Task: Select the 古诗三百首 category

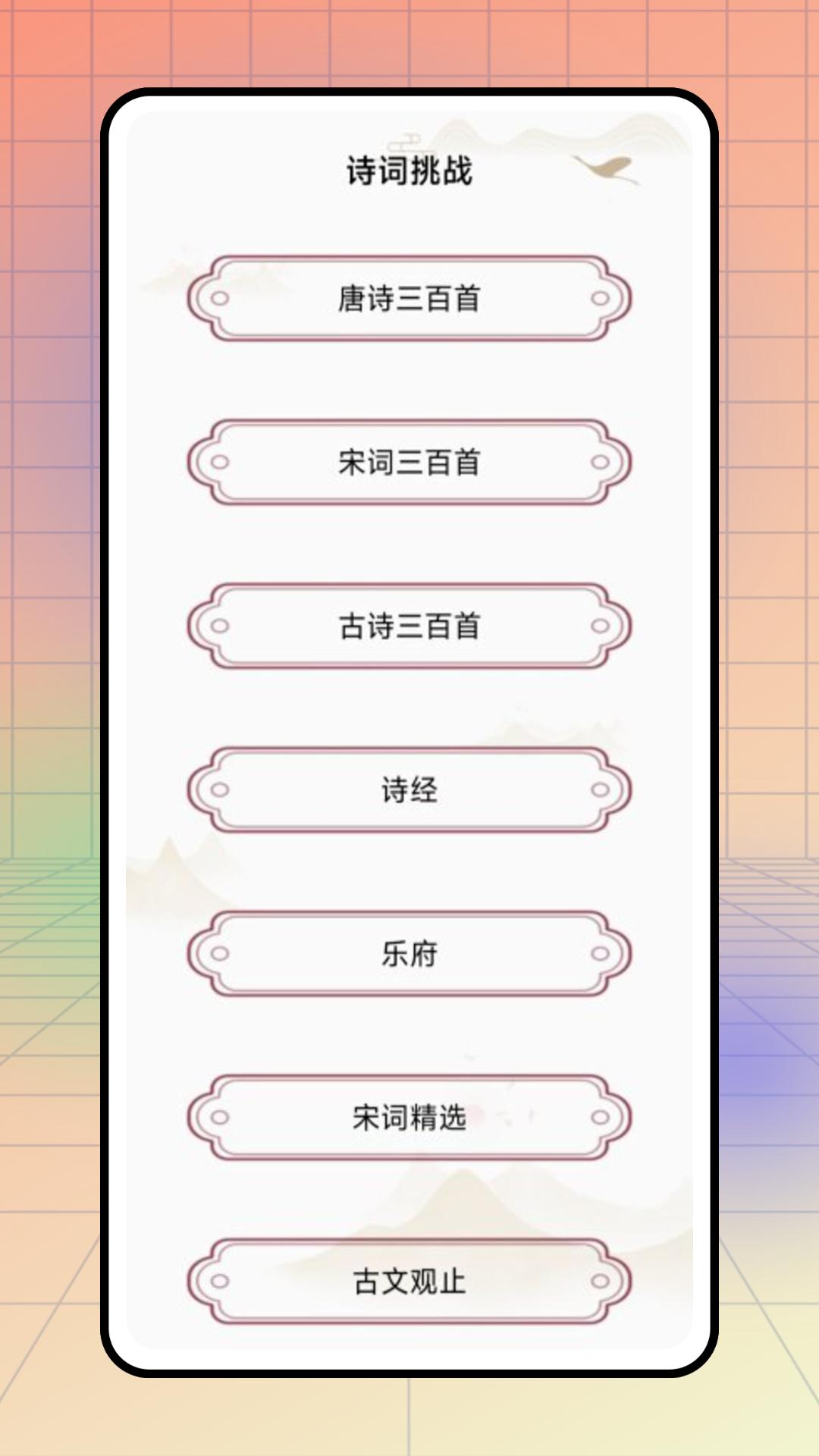Action: click(409, 626)
